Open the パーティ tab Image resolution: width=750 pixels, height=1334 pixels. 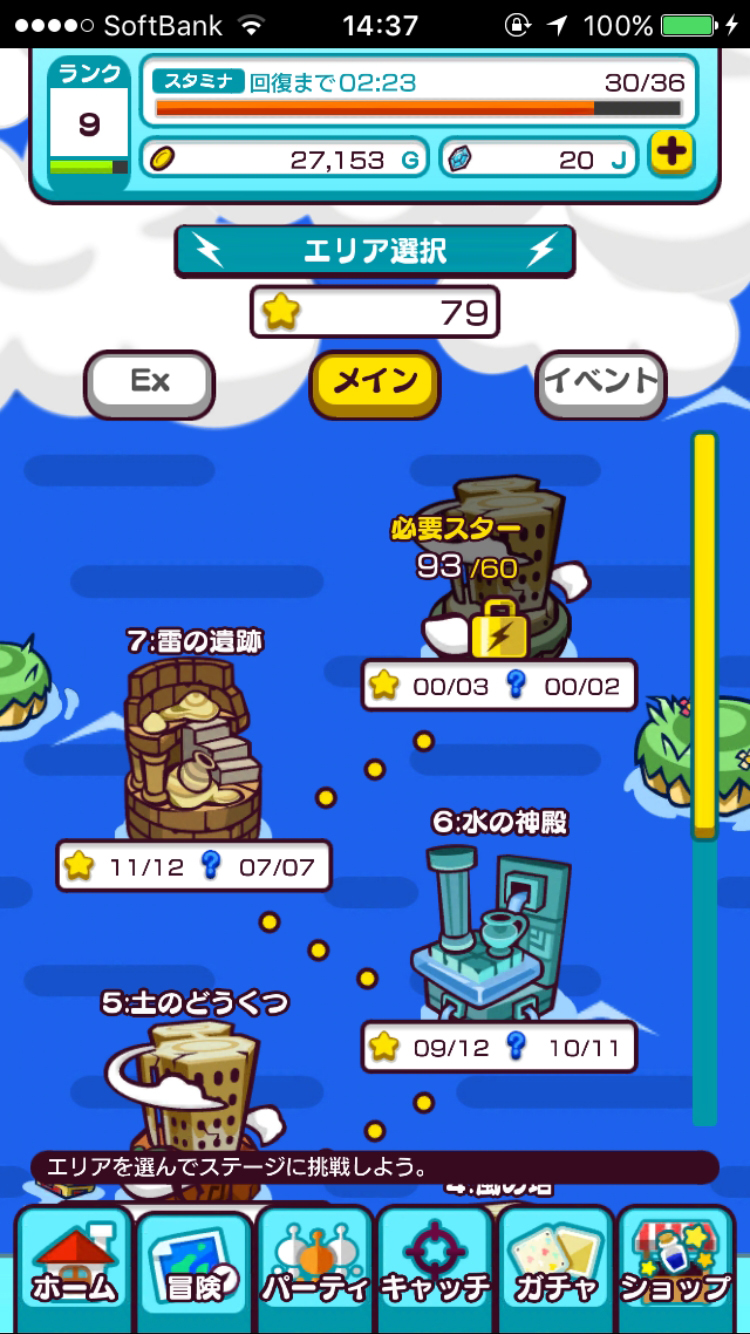(316, 1268)
